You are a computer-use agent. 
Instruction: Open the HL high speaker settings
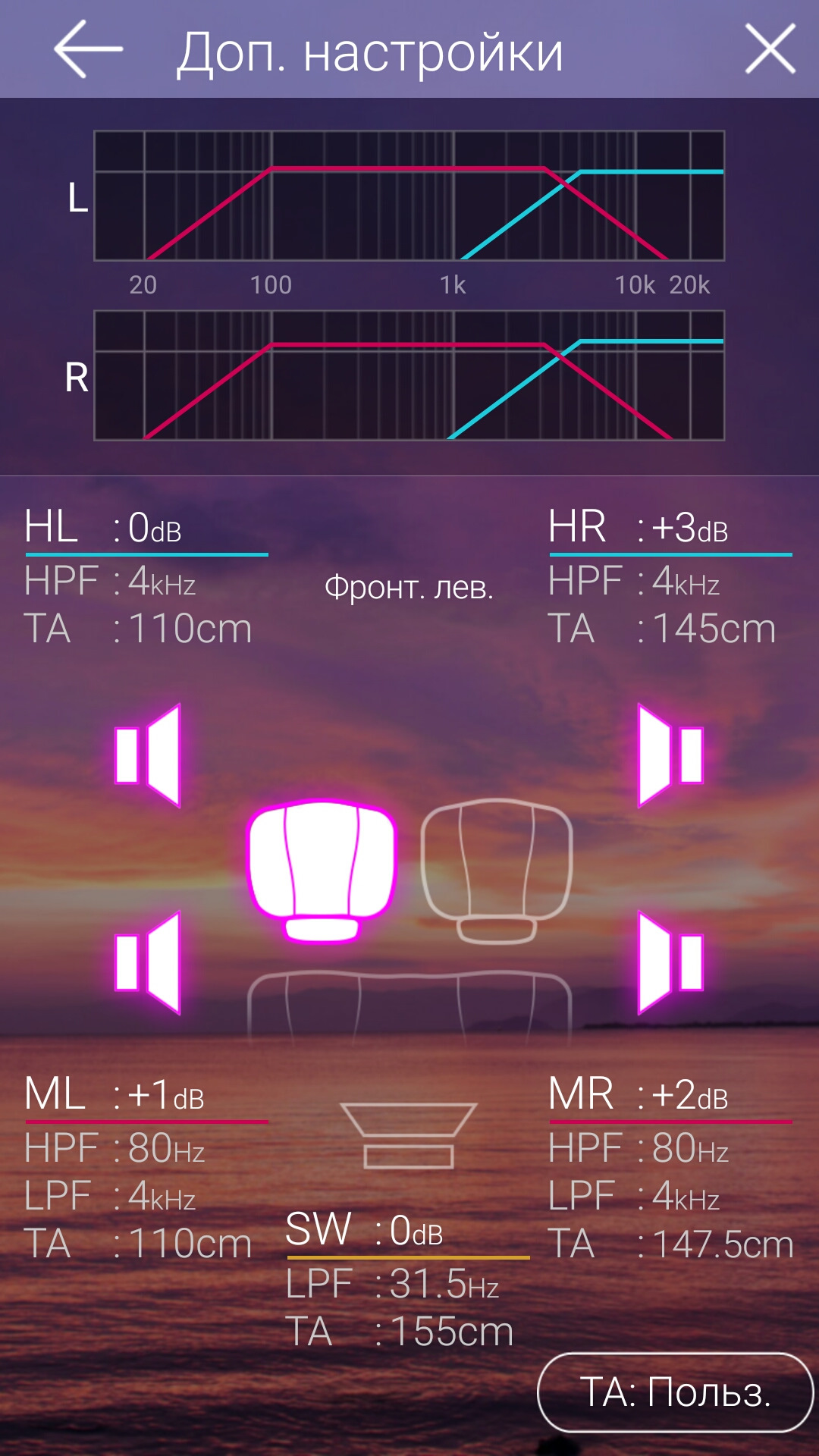pyautogui.click(x=146, y=578)
